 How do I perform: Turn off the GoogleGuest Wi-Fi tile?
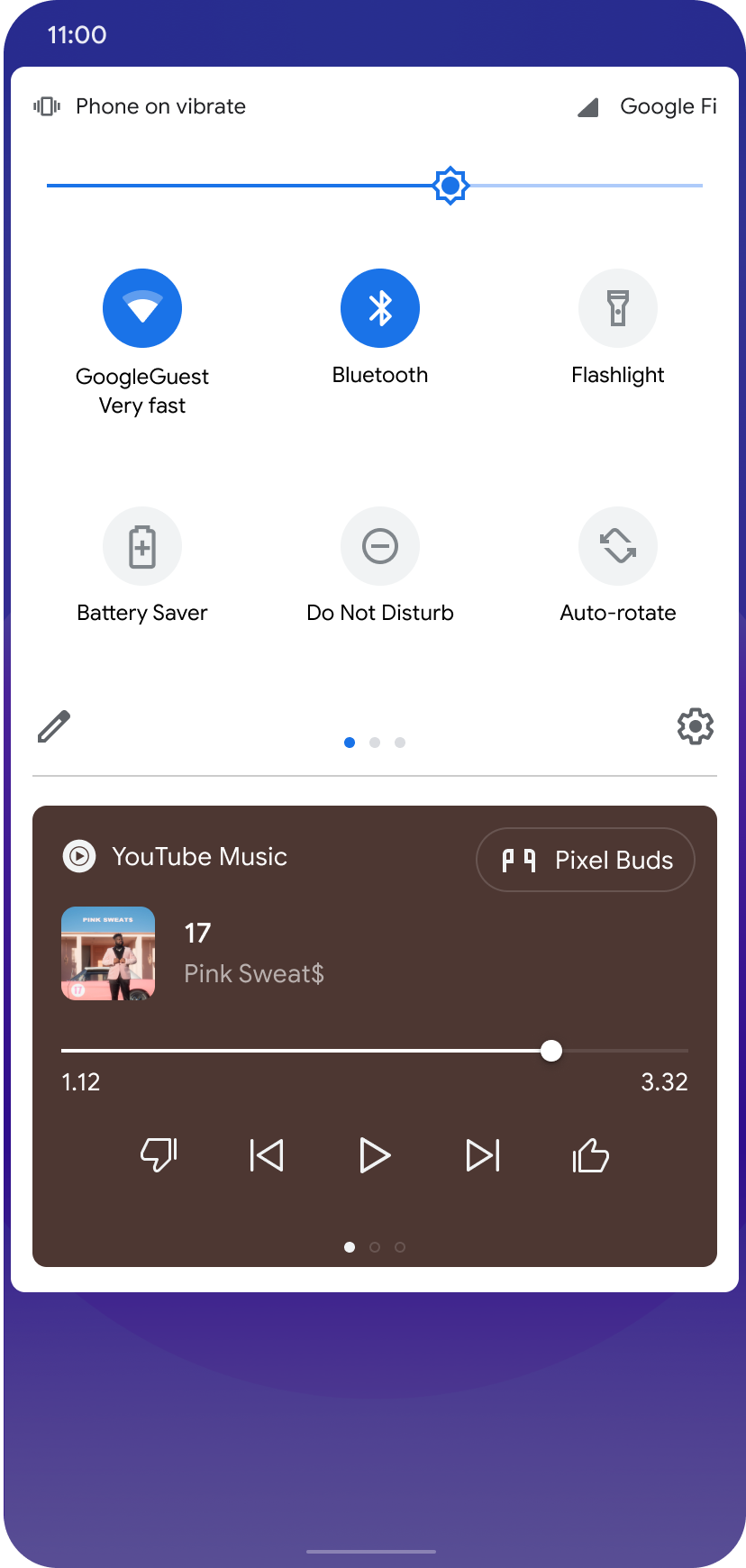142,308
